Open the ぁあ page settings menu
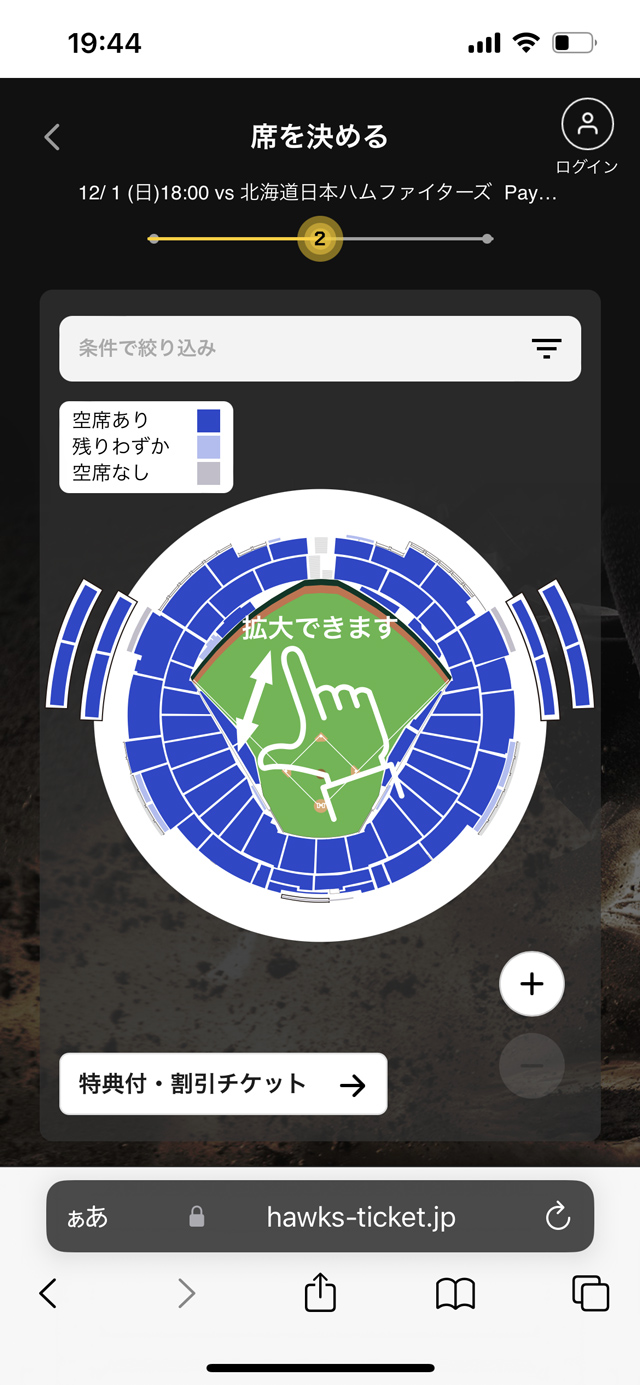Viewport: 640px width, 1385px height. [88, 1217]
